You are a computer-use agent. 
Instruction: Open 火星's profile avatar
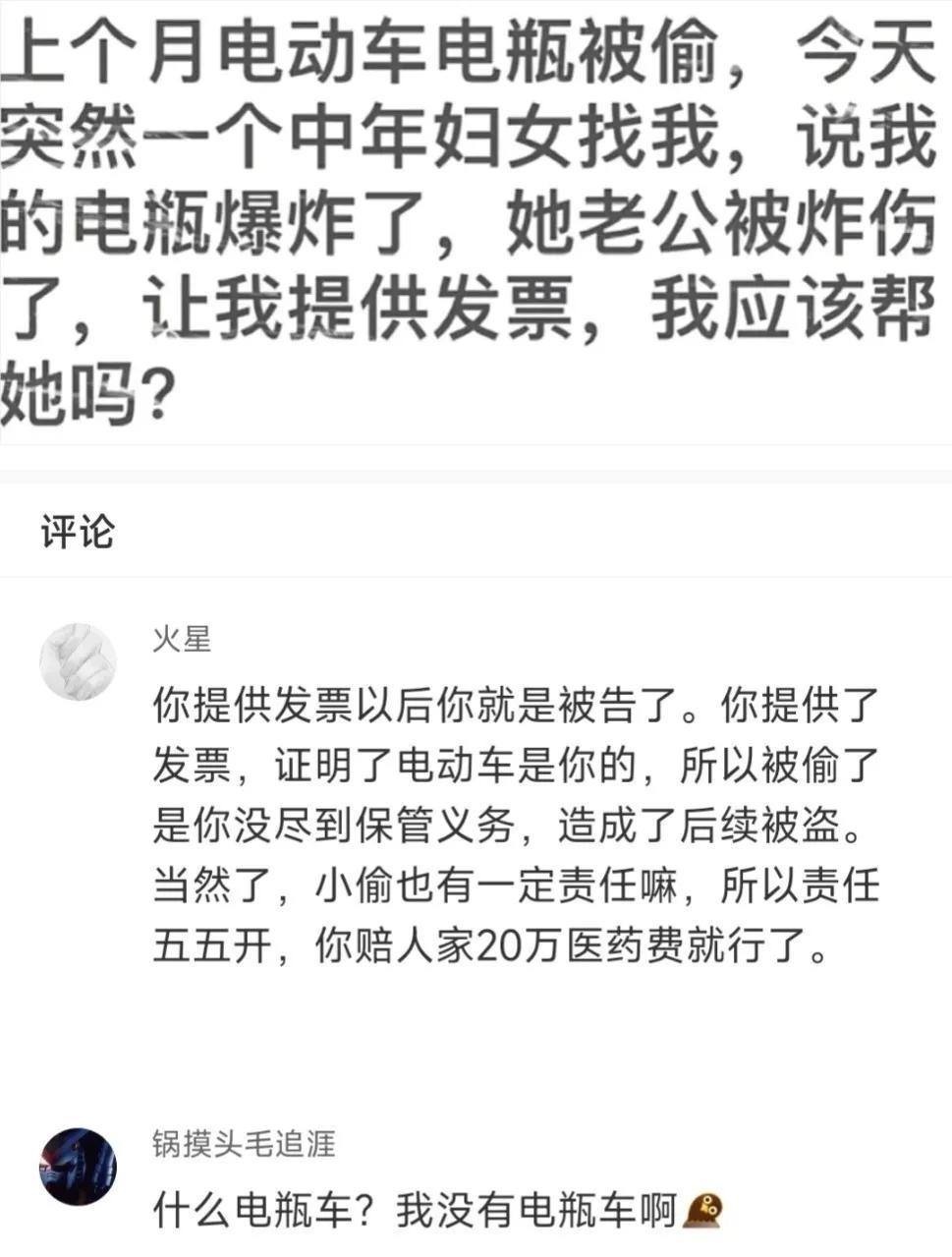pos(78,661)
